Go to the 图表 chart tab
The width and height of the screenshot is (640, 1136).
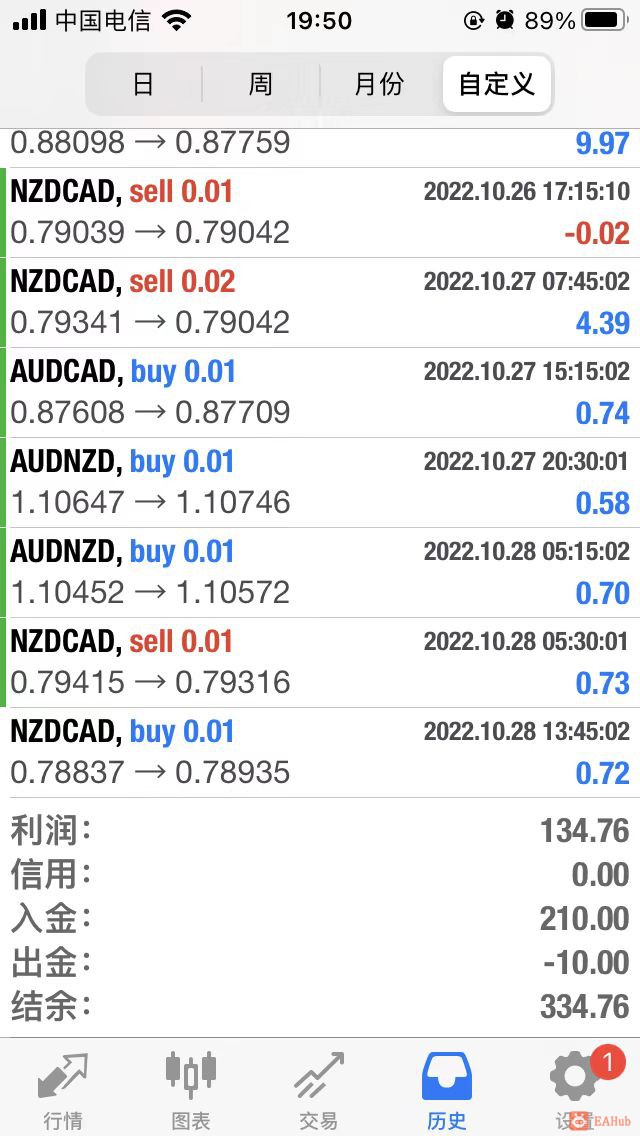(190, 1090)
